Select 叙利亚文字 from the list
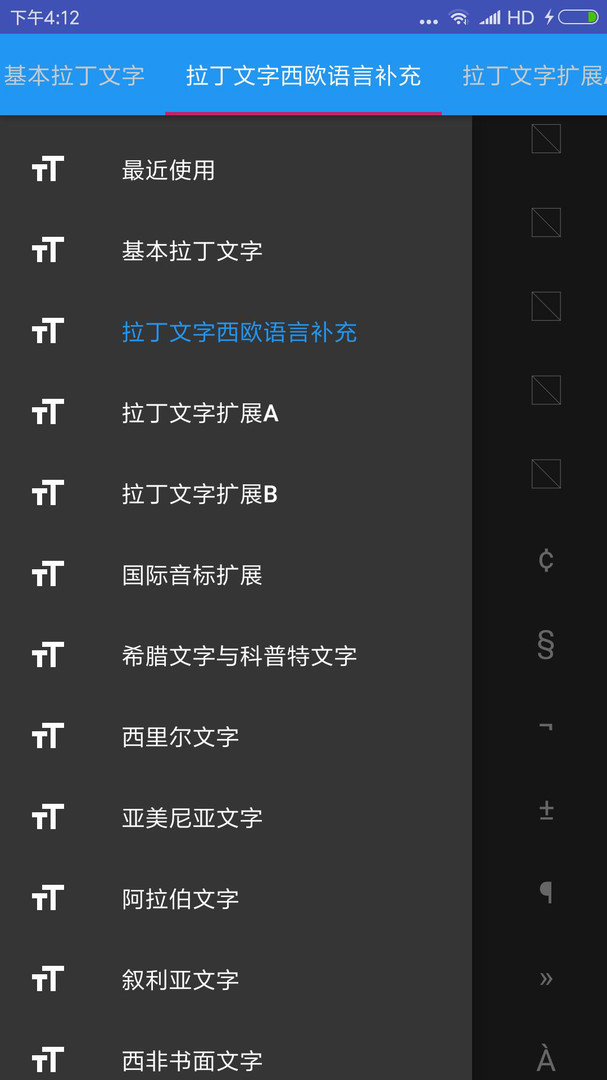Screen dimensions: 607x1080 (x=180, y=980)
